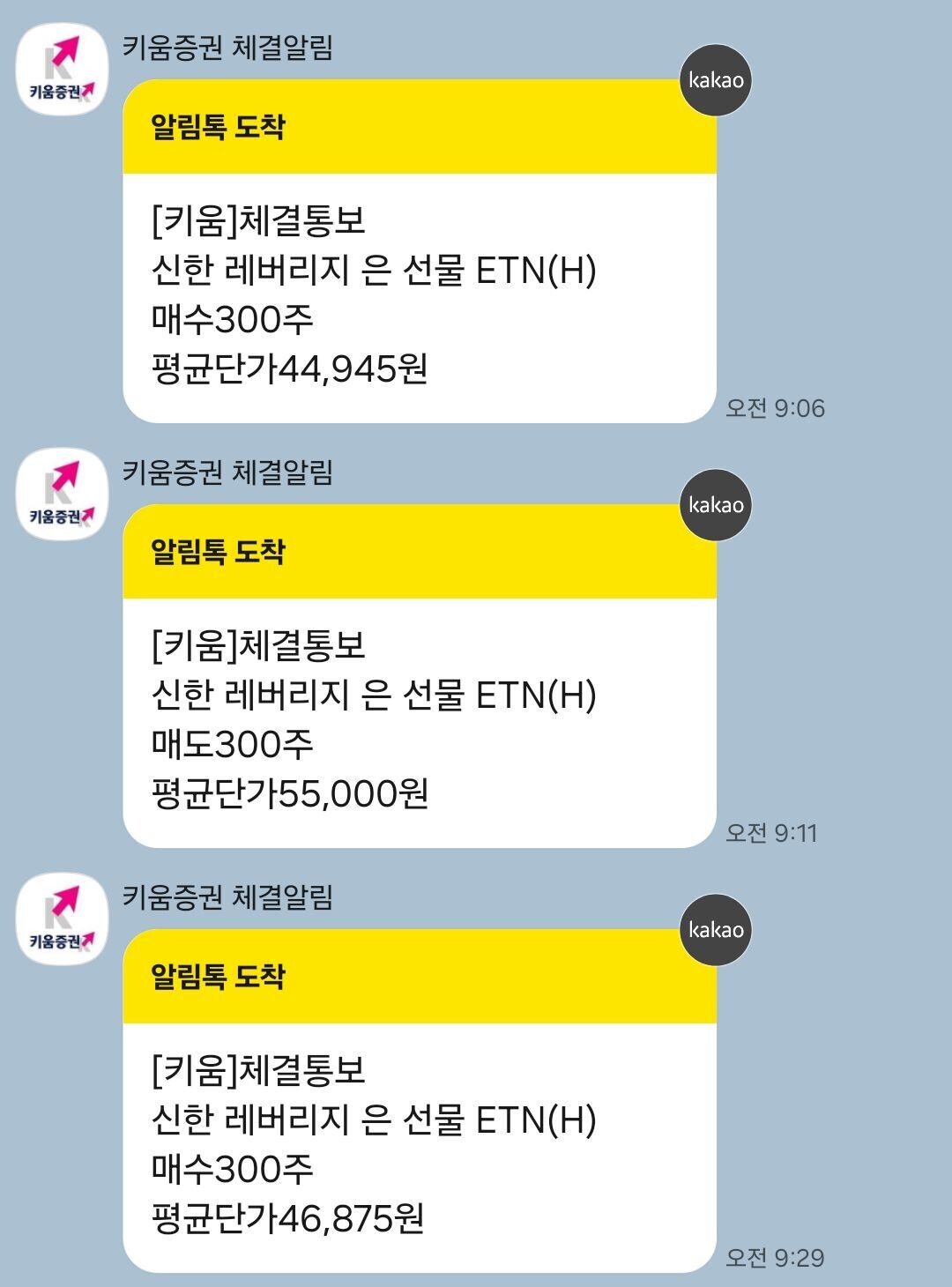The height and width of the screenshot is (1287, 952).
Task: Open Kiwoom profile picture beside the 44,945원 message
Action: click(62, 70)
